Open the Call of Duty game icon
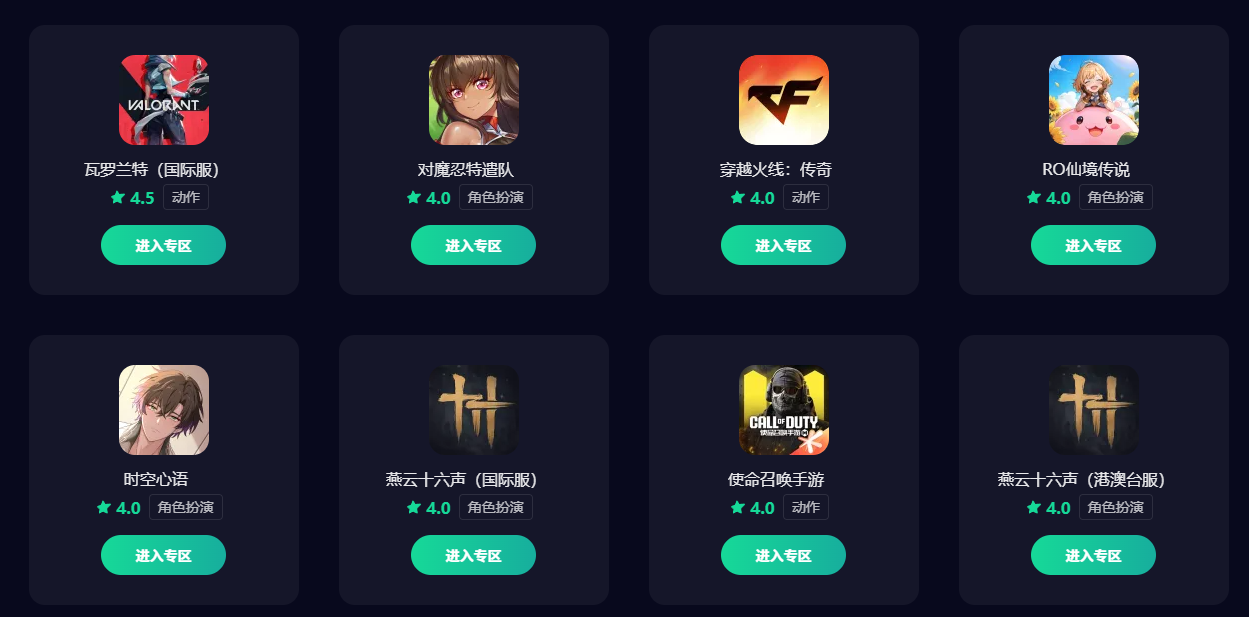Screen dimensions: 1249x617 [784, 410]
